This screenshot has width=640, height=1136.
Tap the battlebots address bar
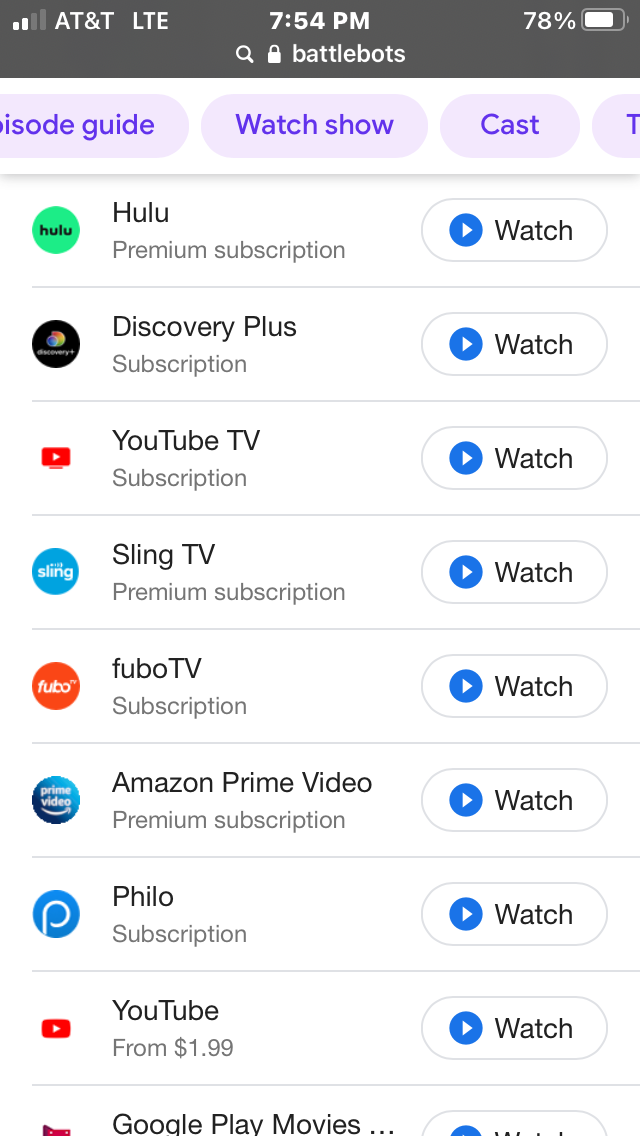coord(320,54)
